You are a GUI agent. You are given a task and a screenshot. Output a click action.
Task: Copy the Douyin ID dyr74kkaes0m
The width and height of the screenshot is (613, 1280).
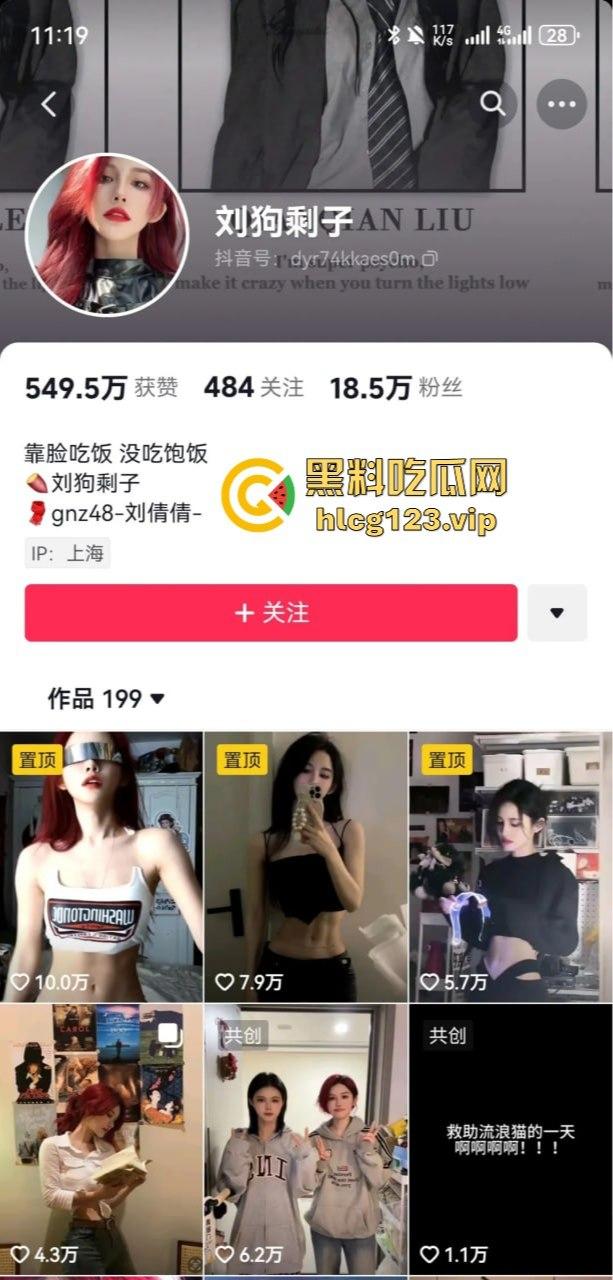[430, 259]
